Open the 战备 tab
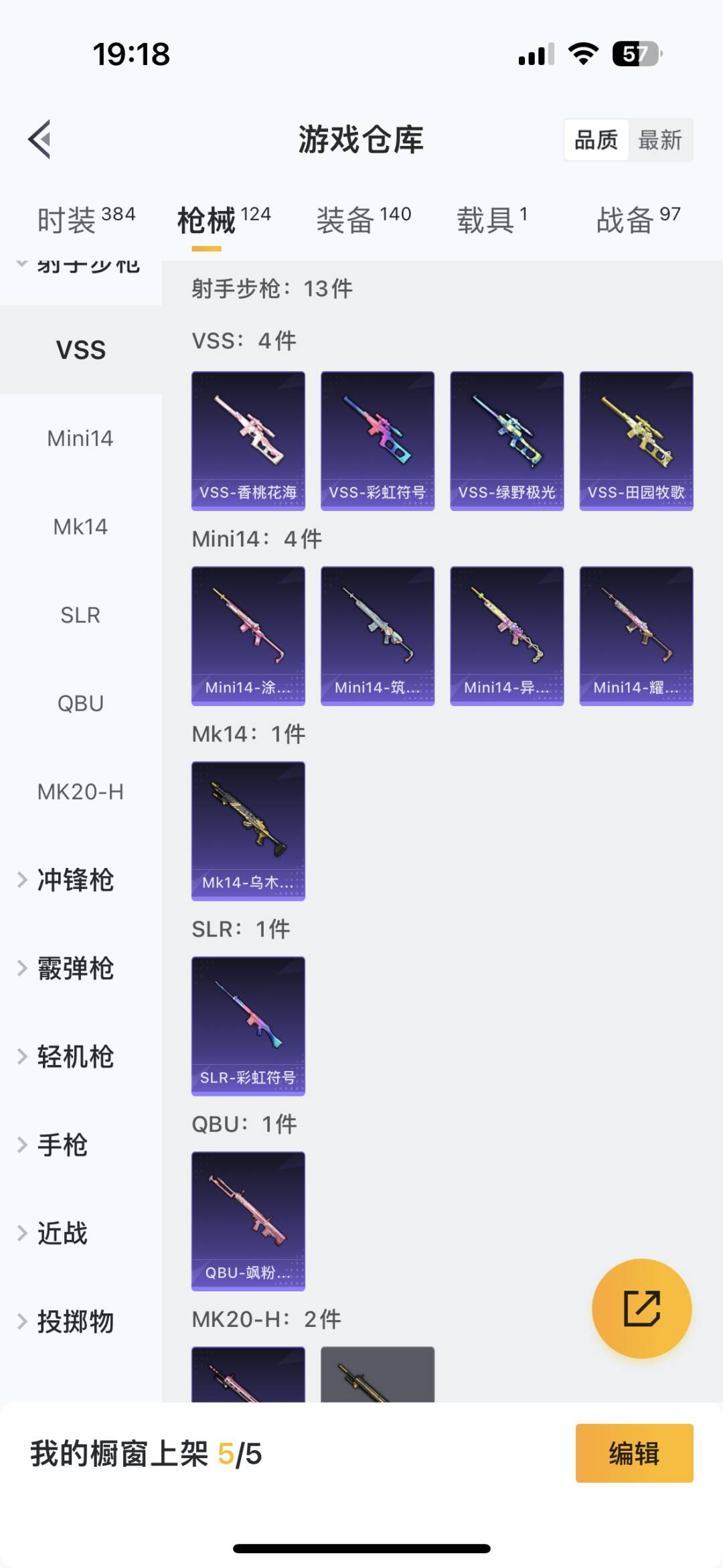The image size is (723, 1568). [638, 220]
